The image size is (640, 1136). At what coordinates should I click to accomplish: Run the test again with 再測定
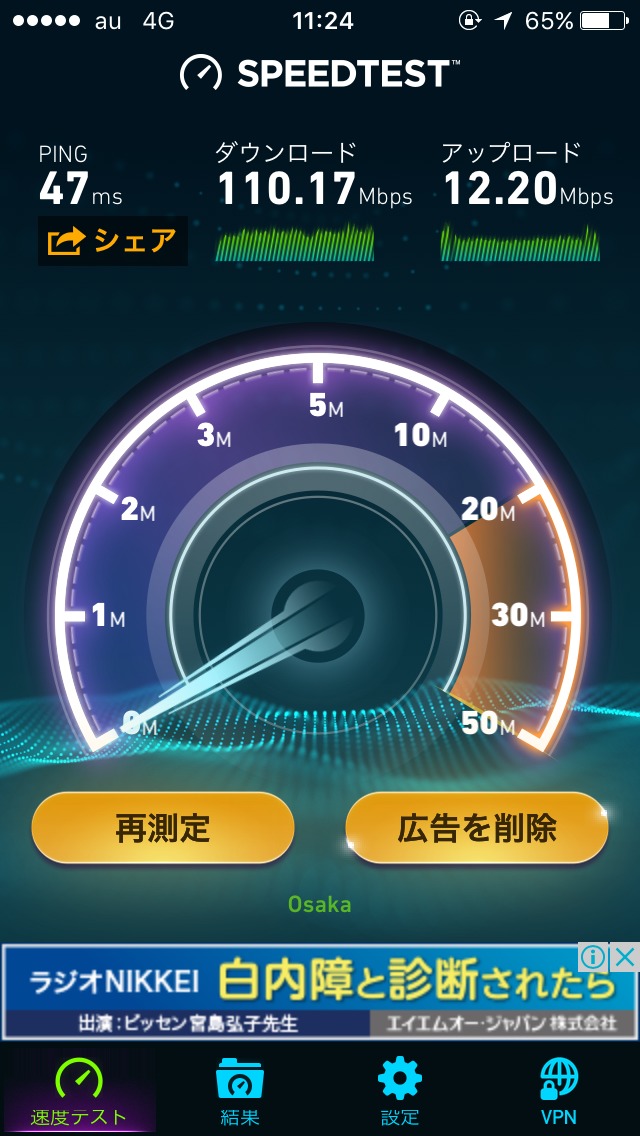163,827
